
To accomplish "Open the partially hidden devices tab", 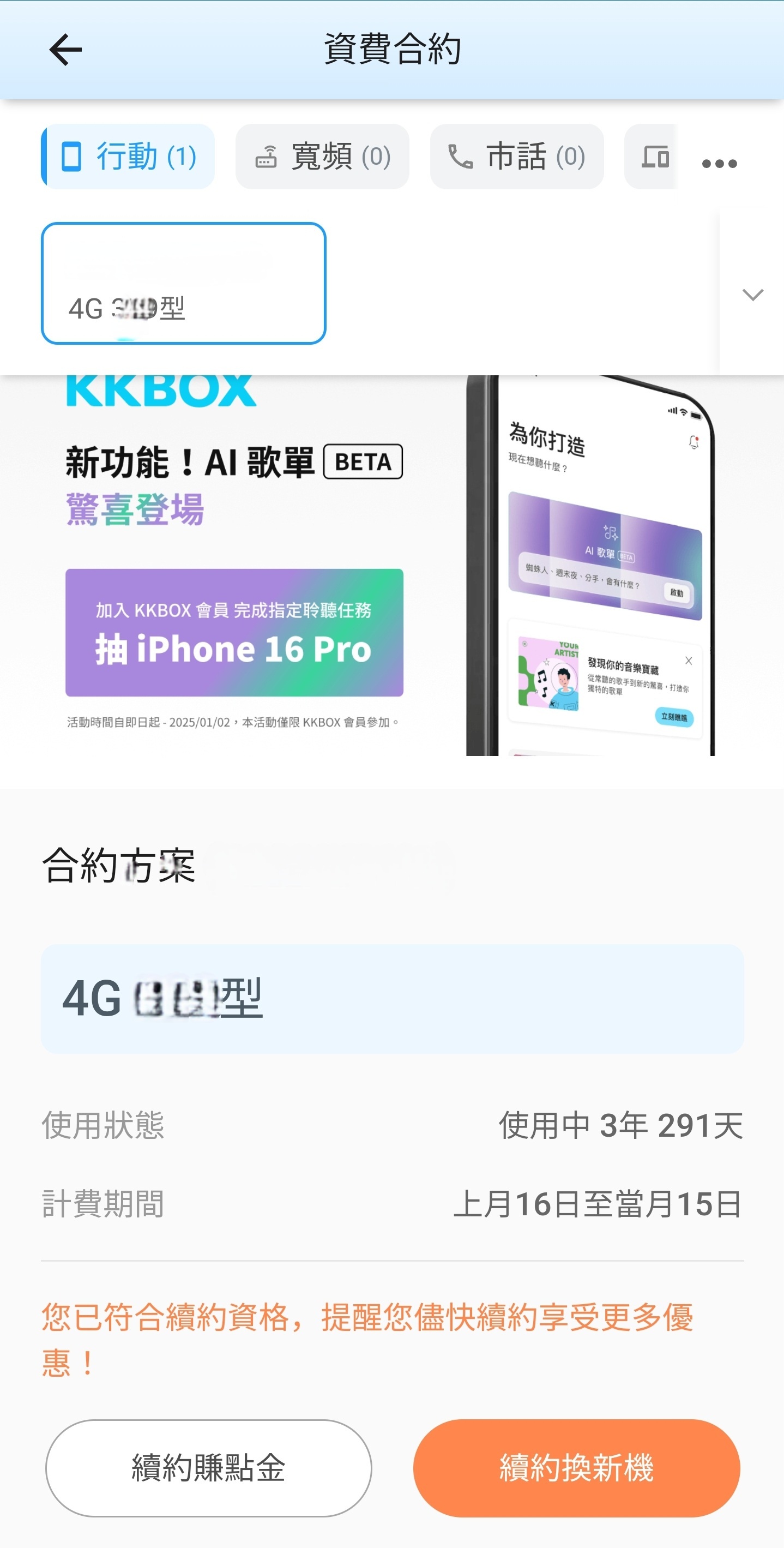I will [x=650, y=157].
